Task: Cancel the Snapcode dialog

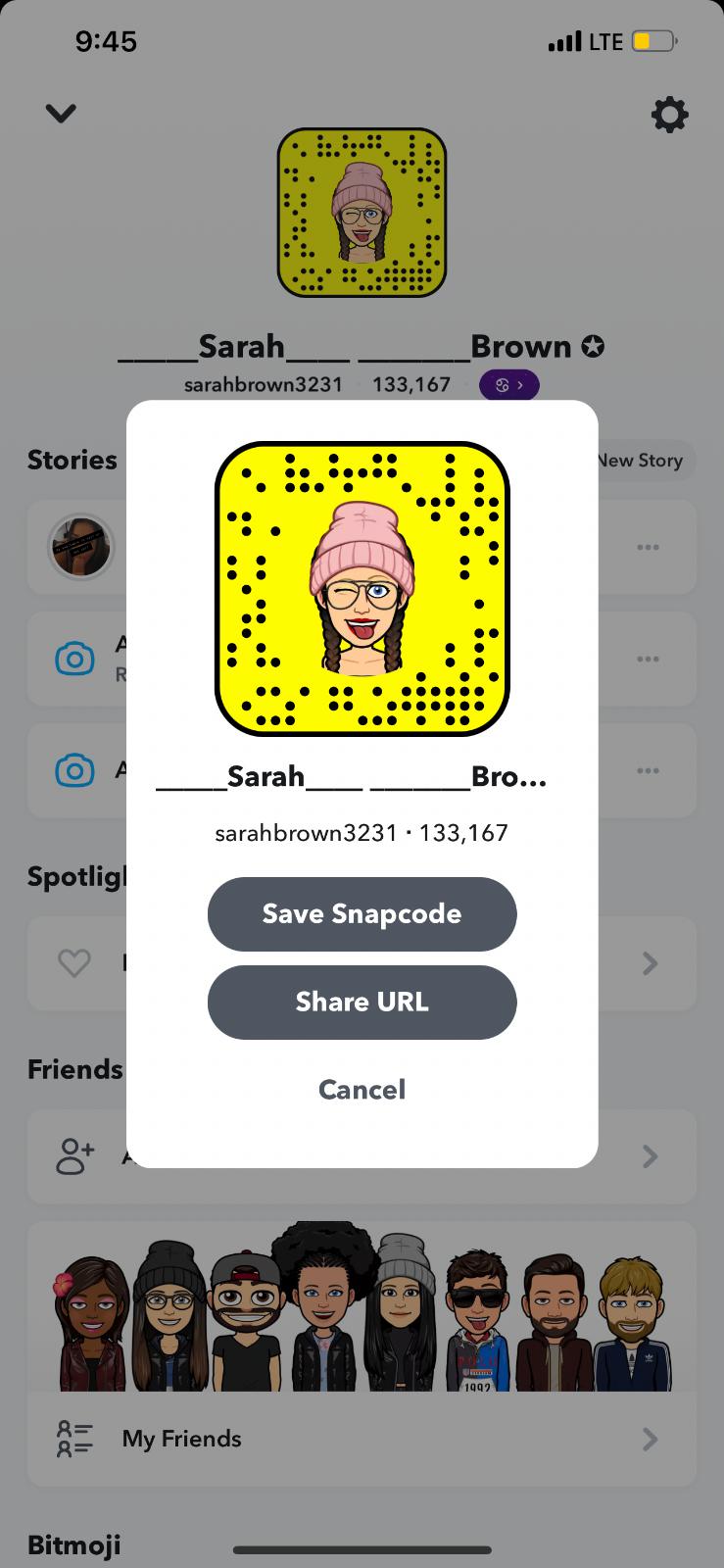Action: click(362, 1090)
